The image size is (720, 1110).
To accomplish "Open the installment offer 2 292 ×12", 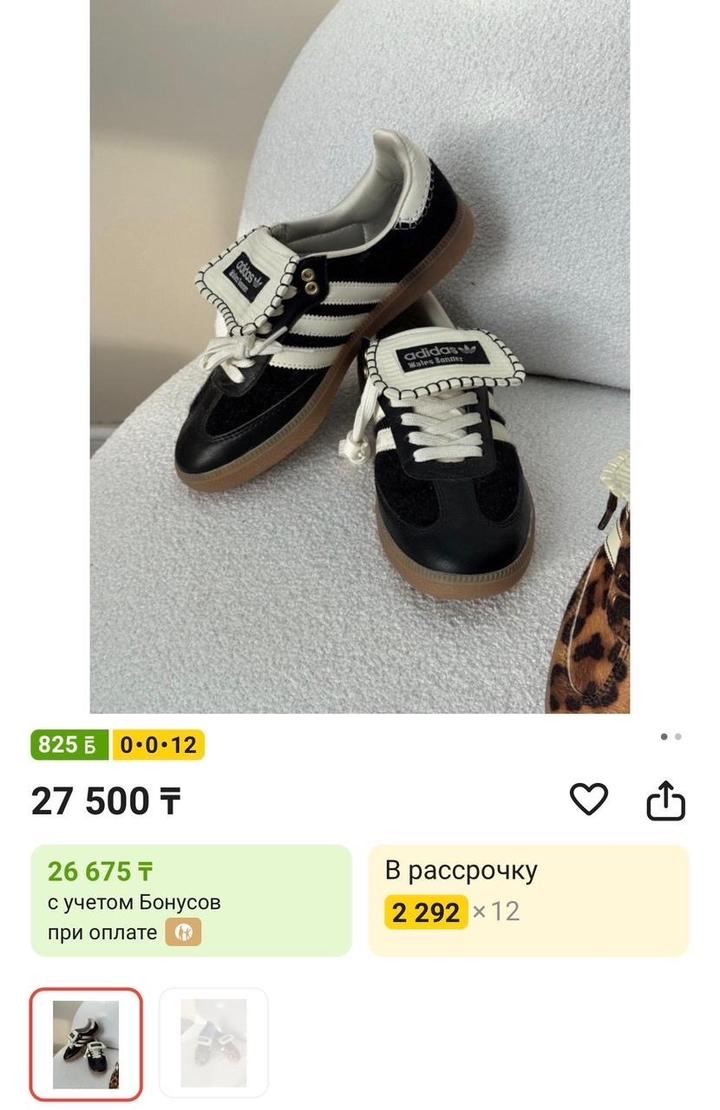I will [528, 900].
